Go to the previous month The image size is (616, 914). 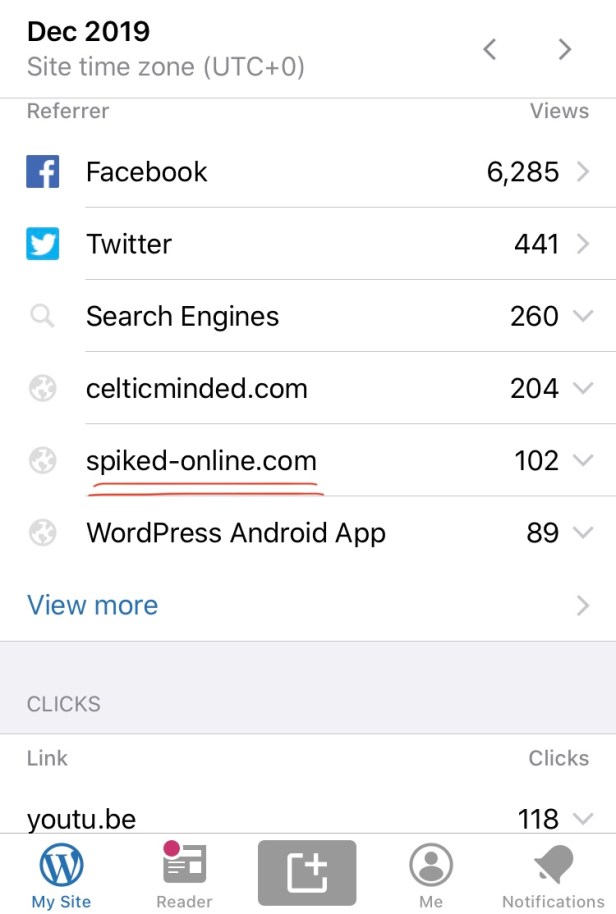(490, 49)
